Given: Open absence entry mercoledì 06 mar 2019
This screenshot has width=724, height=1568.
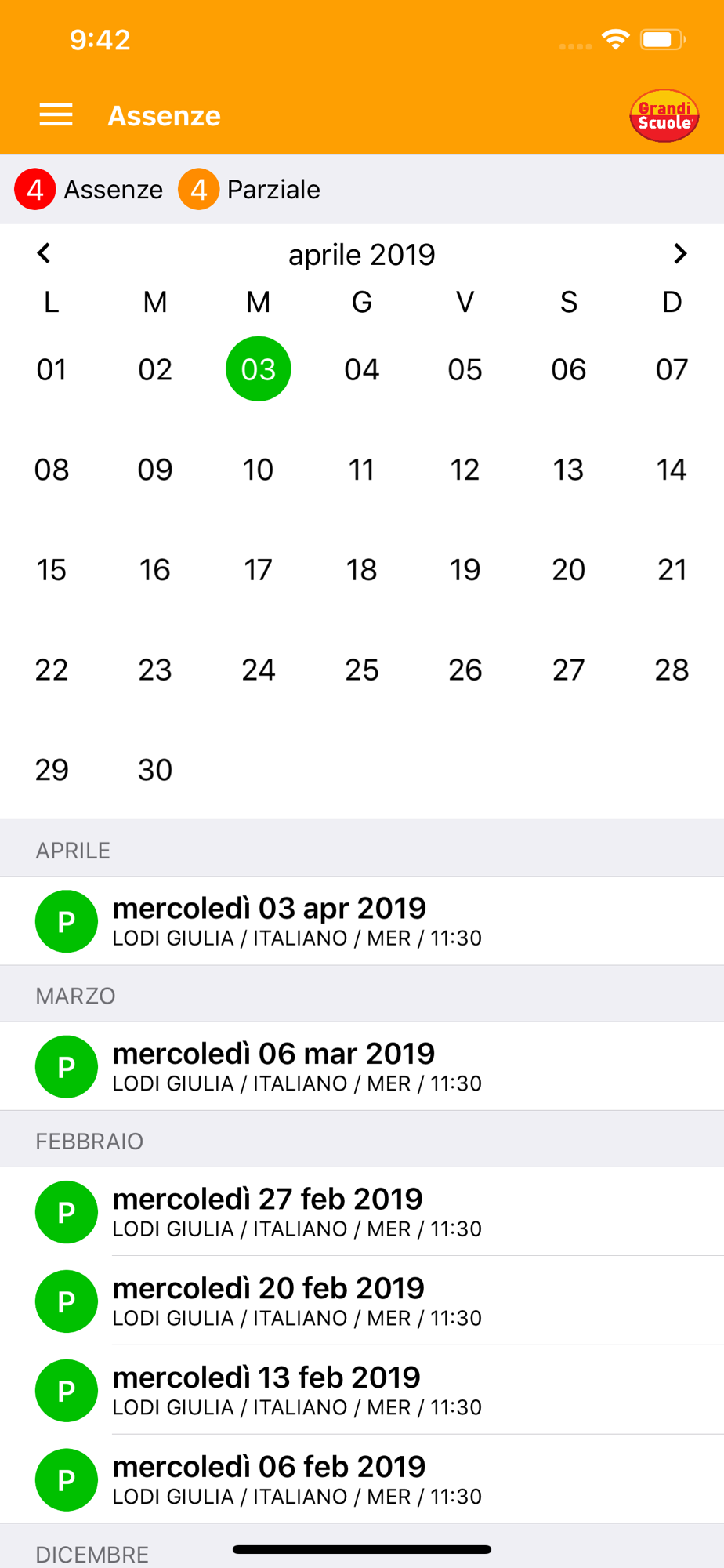Looking at the screenshot, I should tap(362, 1066).
